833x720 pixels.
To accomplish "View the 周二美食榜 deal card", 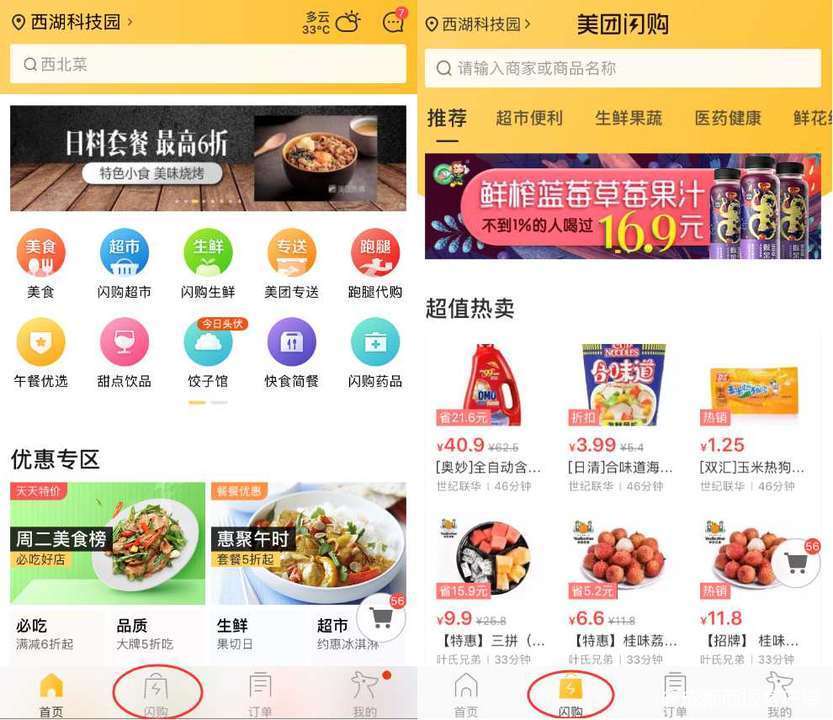I will pyautogui.click(x=107, y=545).
